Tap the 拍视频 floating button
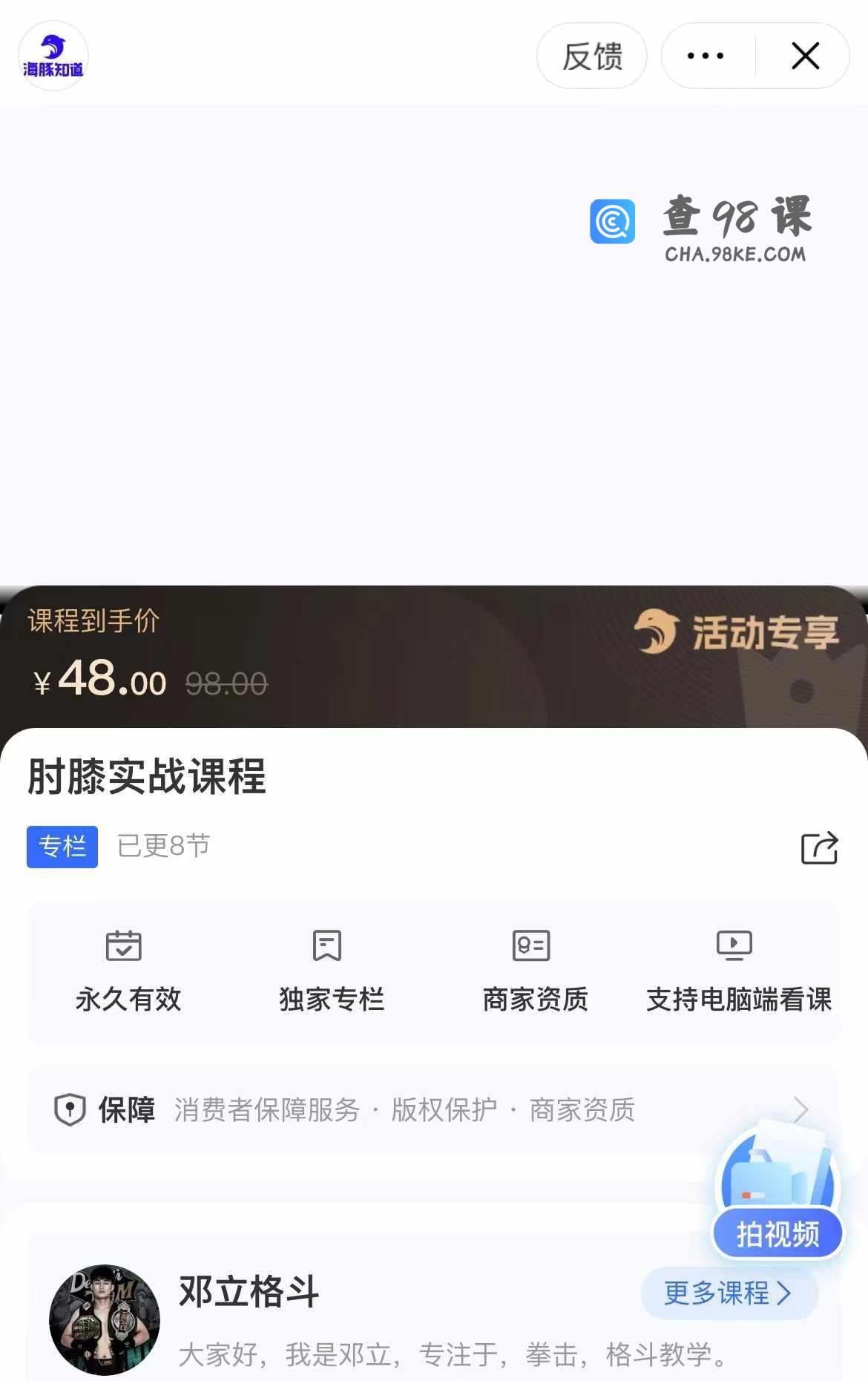This screenshot has height=1381, width=868. (777, 1233)
